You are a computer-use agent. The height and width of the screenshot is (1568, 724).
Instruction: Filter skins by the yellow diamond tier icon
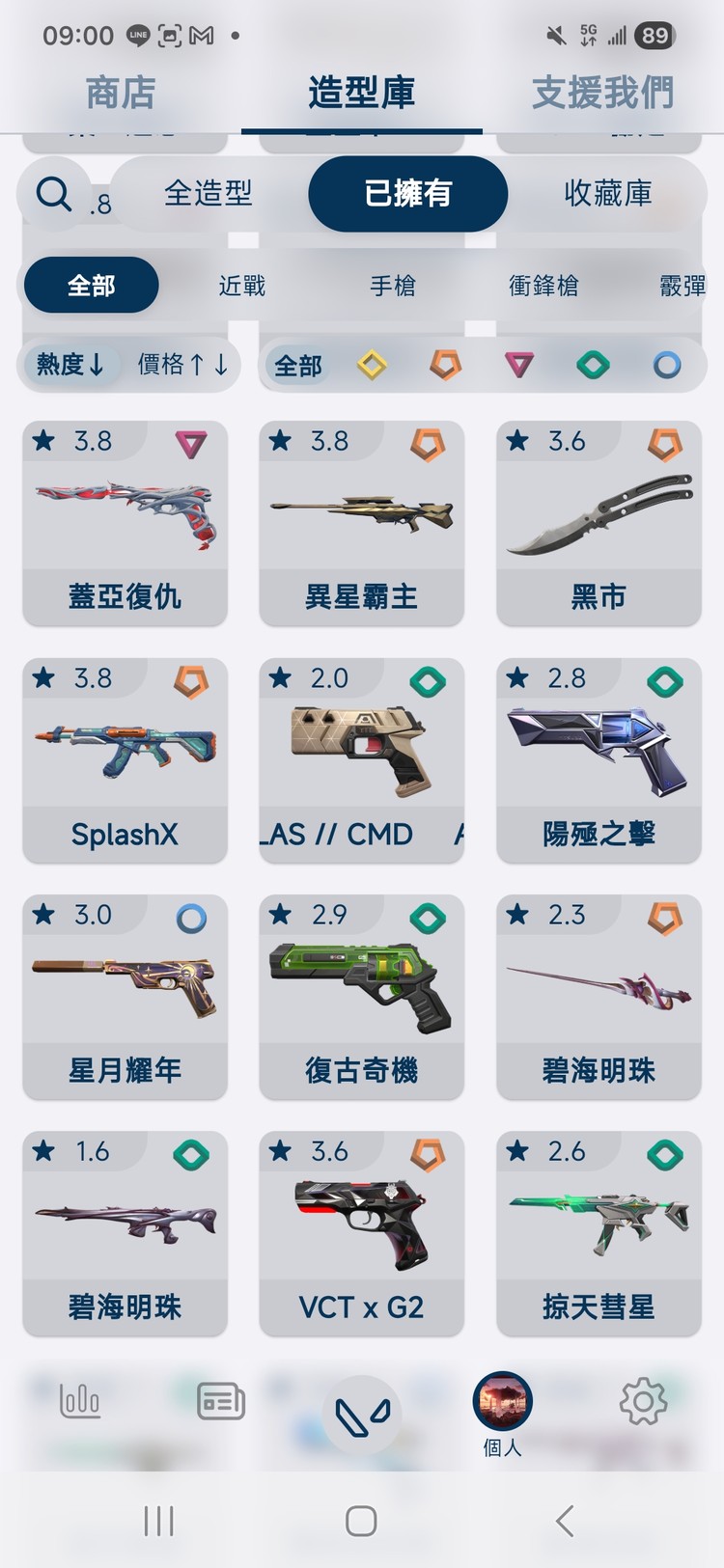372,366
